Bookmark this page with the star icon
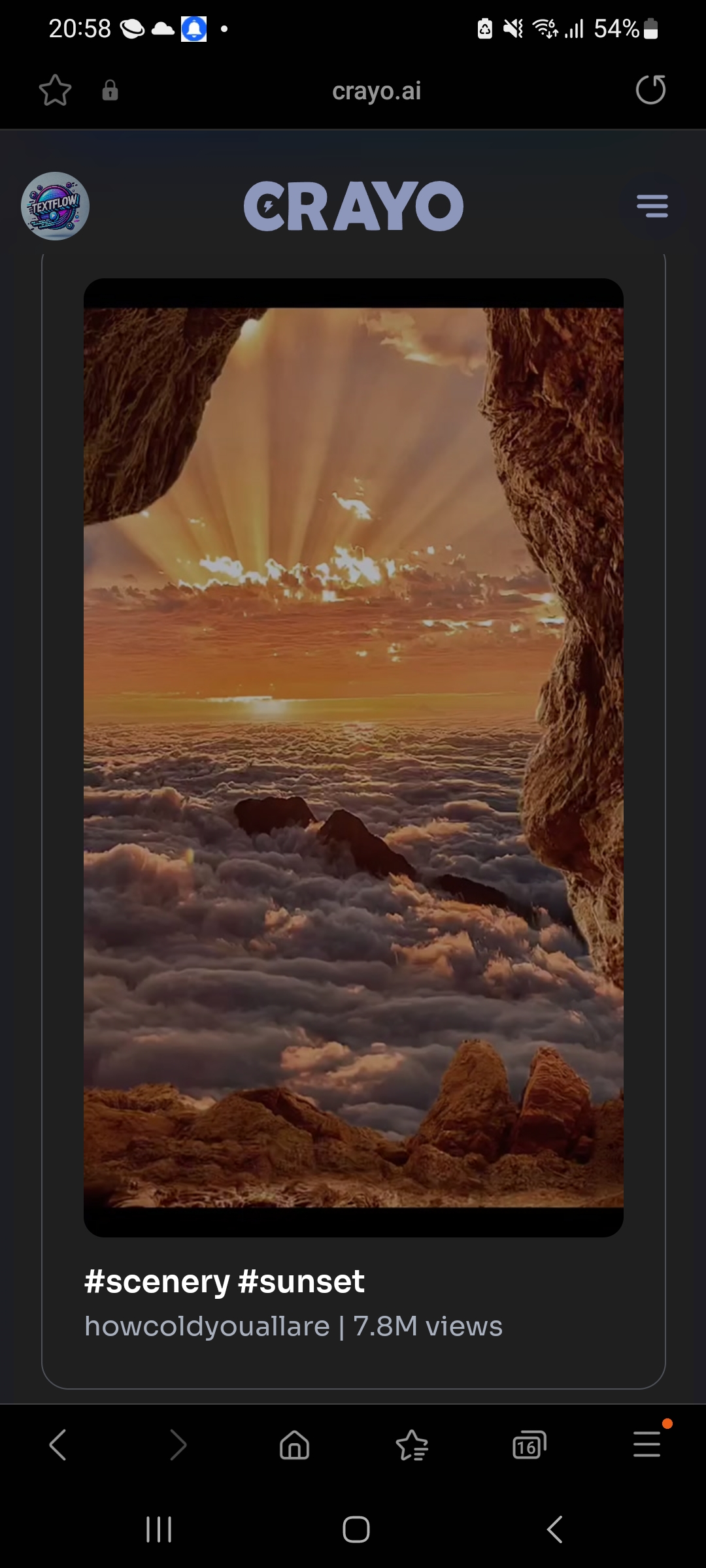 pos(55,90)
